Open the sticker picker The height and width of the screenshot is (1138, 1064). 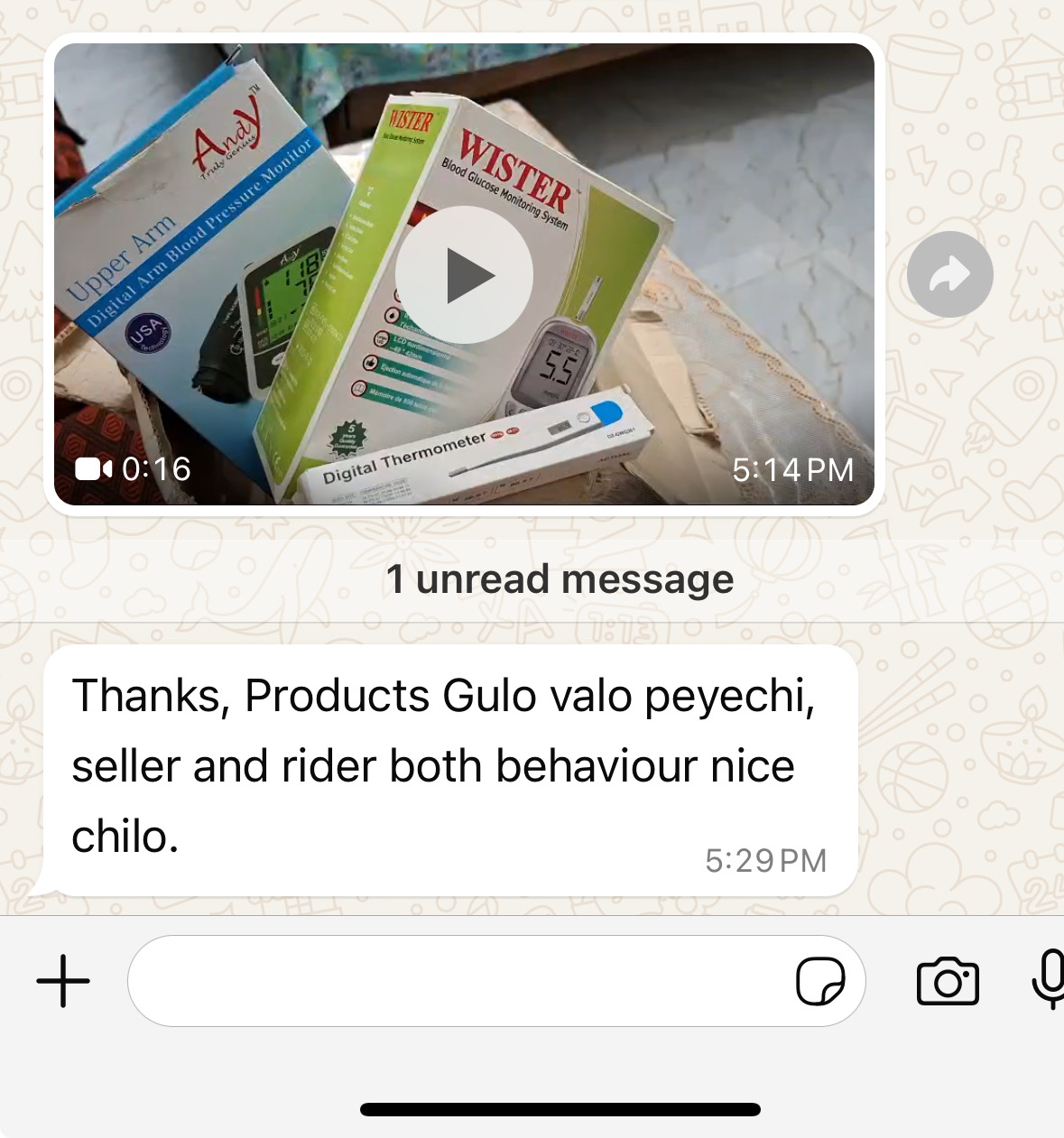pos(820,981)
